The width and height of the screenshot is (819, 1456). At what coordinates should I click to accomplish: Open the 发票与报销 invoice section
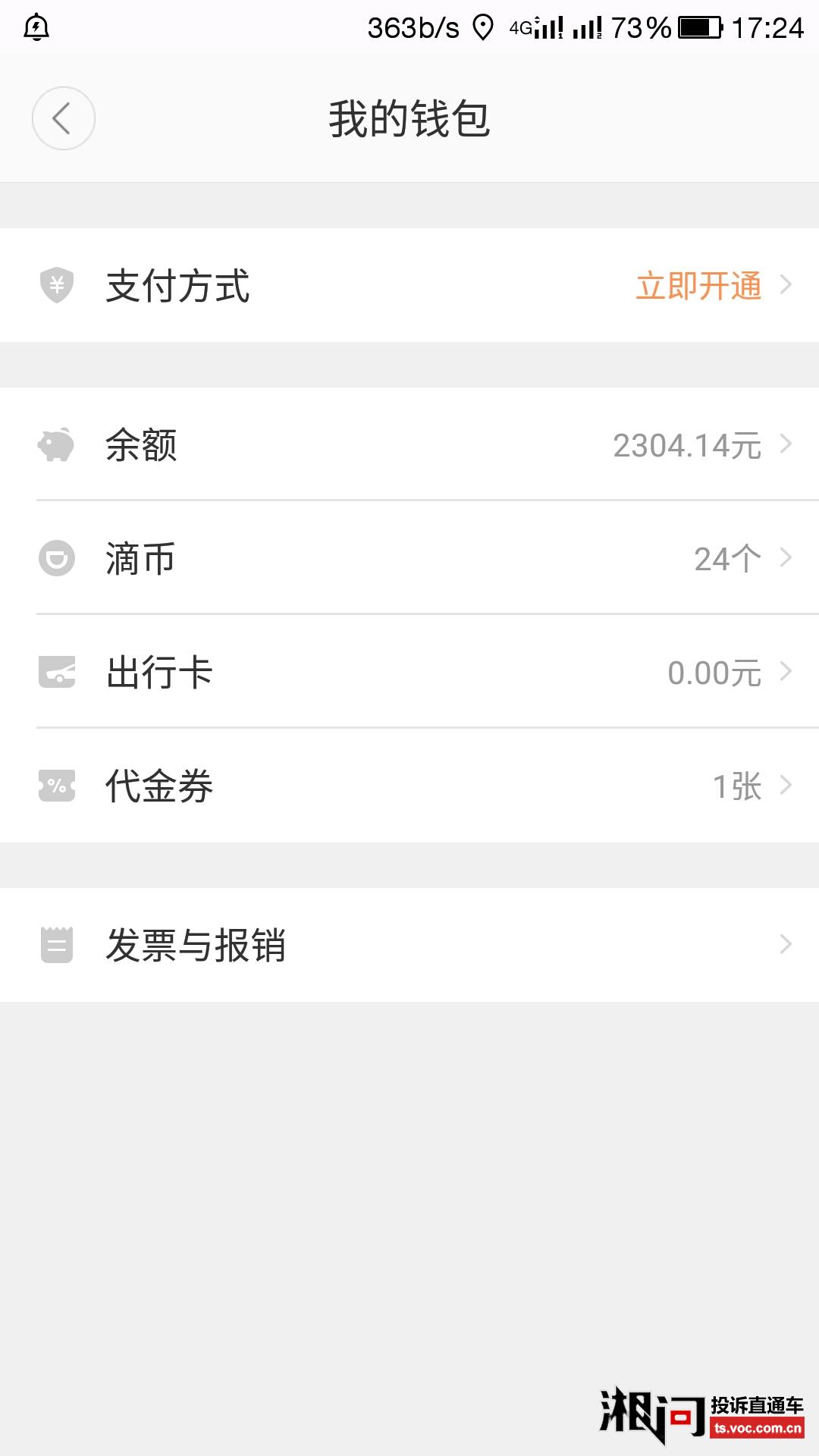coord(785,944)
